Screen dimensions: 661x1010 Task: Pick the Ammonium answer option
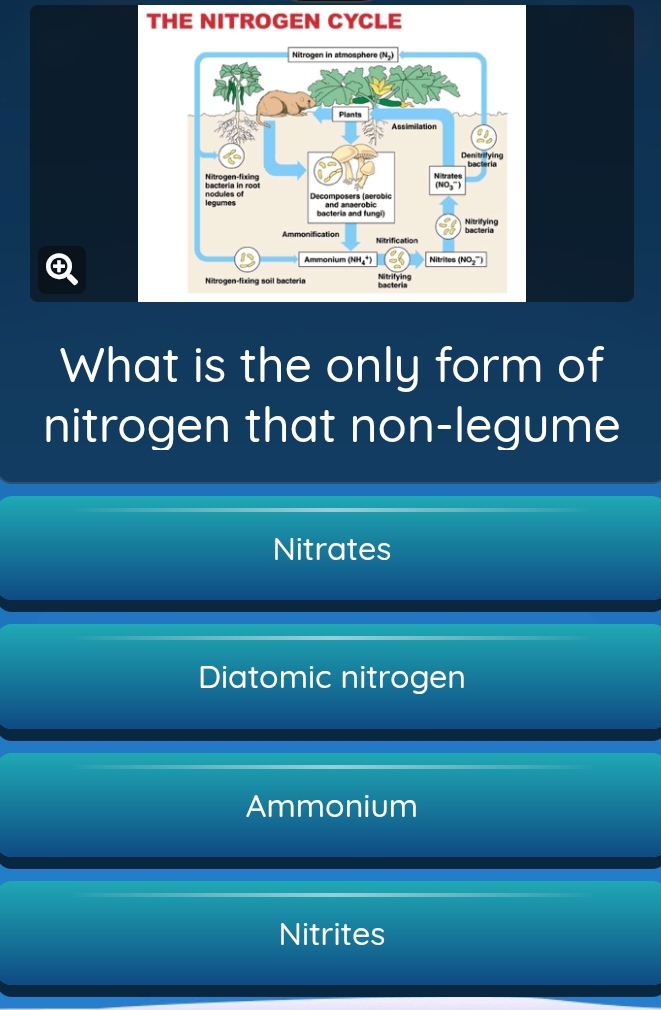point(331,806)
